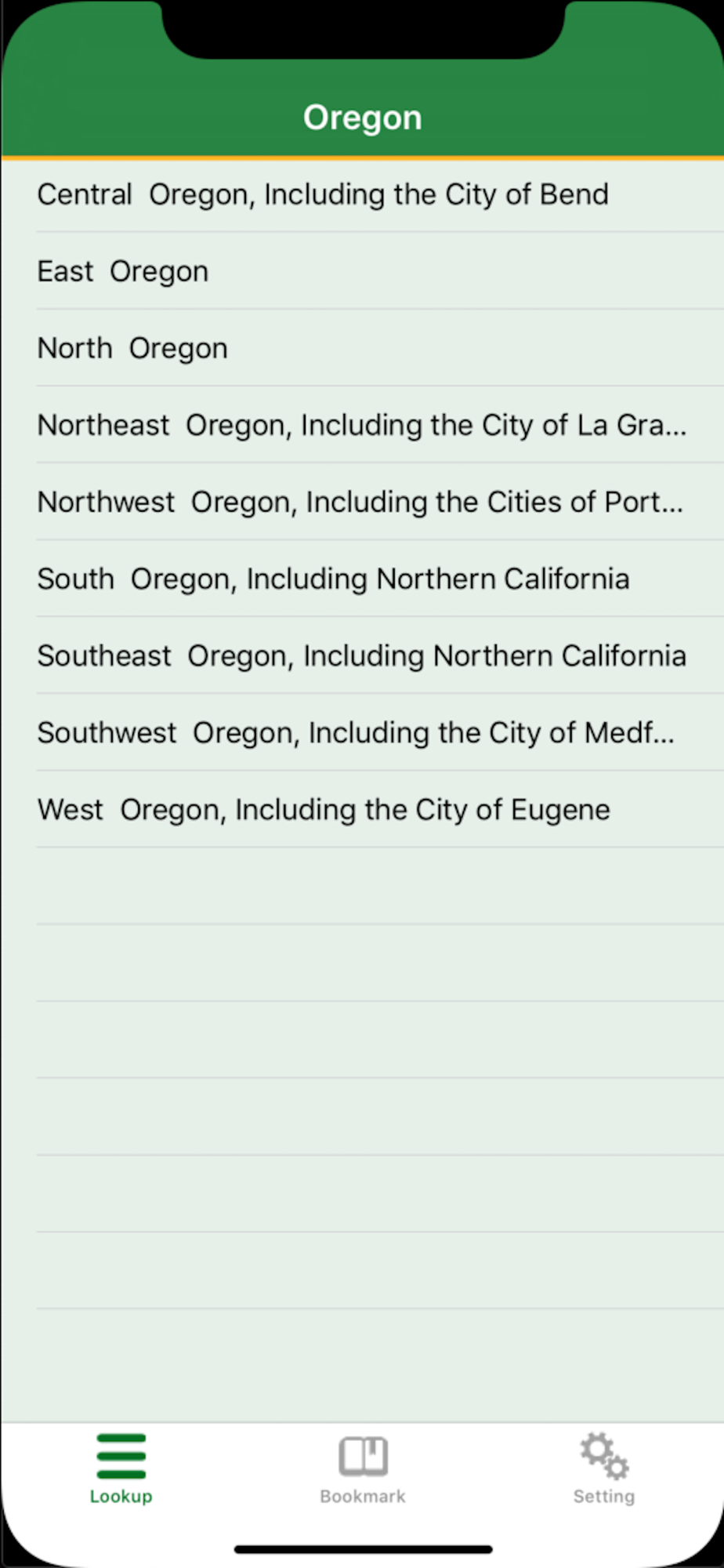Select South Oregon, Including Northern California
This screenshot has width=724, height=1568.
point(362,579)
